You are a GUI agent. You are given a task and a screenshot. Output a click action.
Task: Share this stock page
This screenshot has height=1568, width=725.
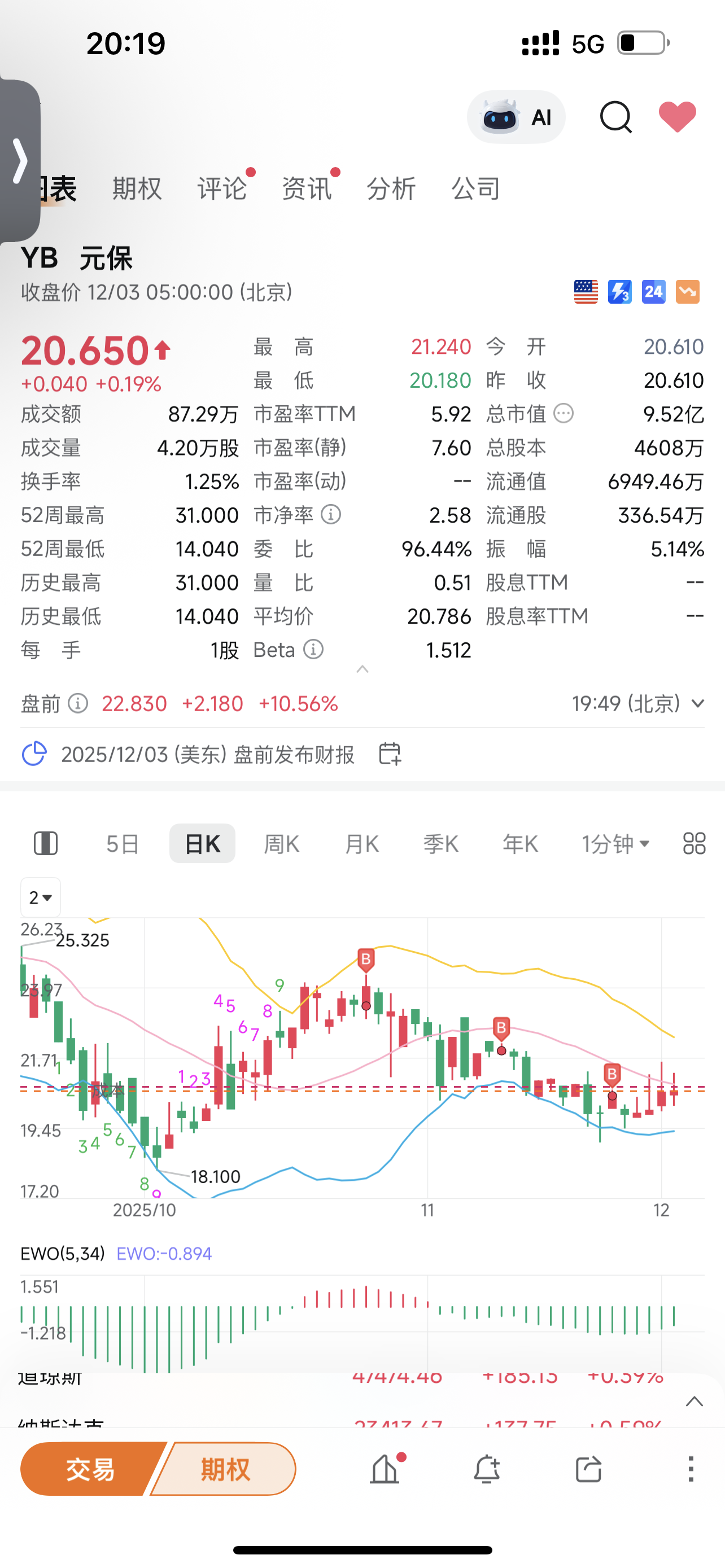click(588, 1469)
